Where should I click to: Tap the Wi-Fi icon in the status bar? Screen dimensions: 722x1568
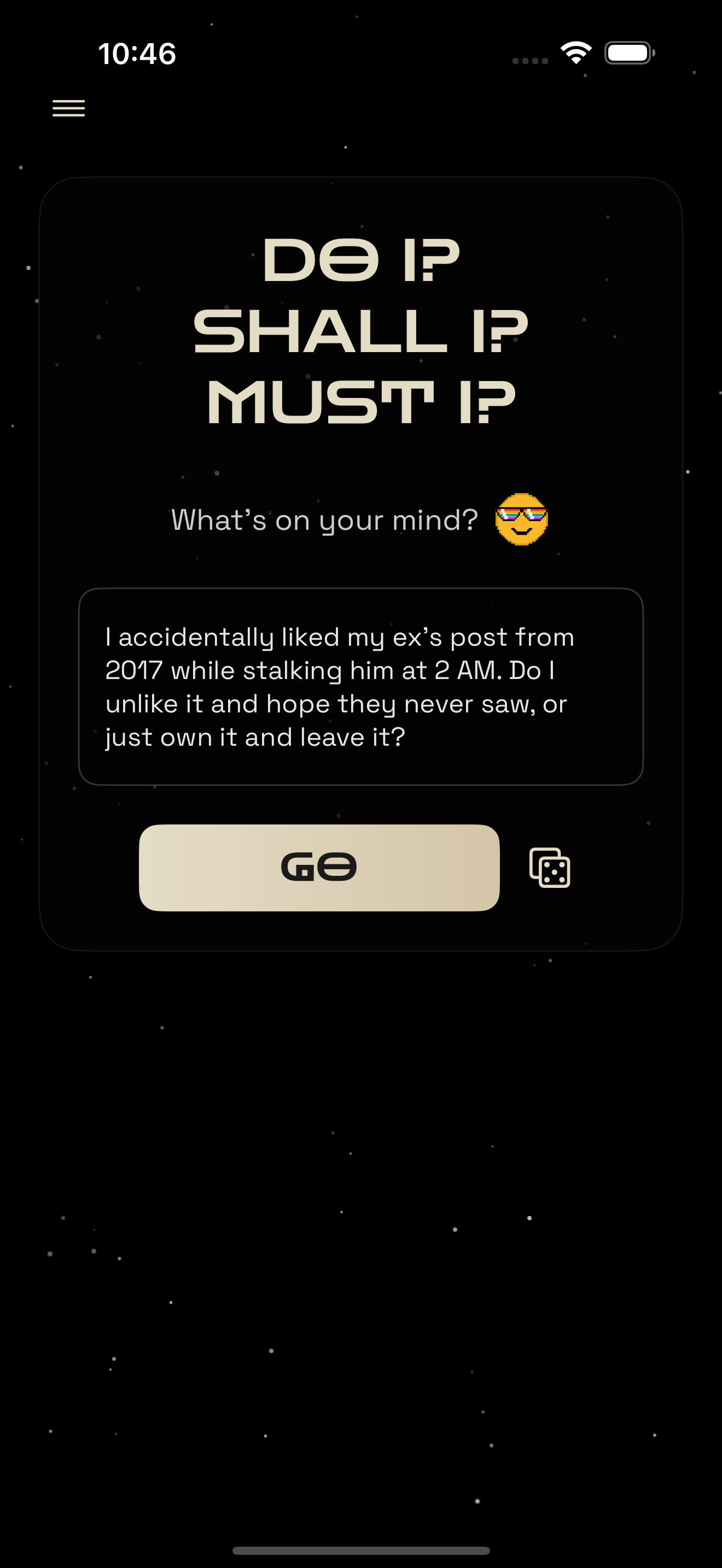point(575,52)
